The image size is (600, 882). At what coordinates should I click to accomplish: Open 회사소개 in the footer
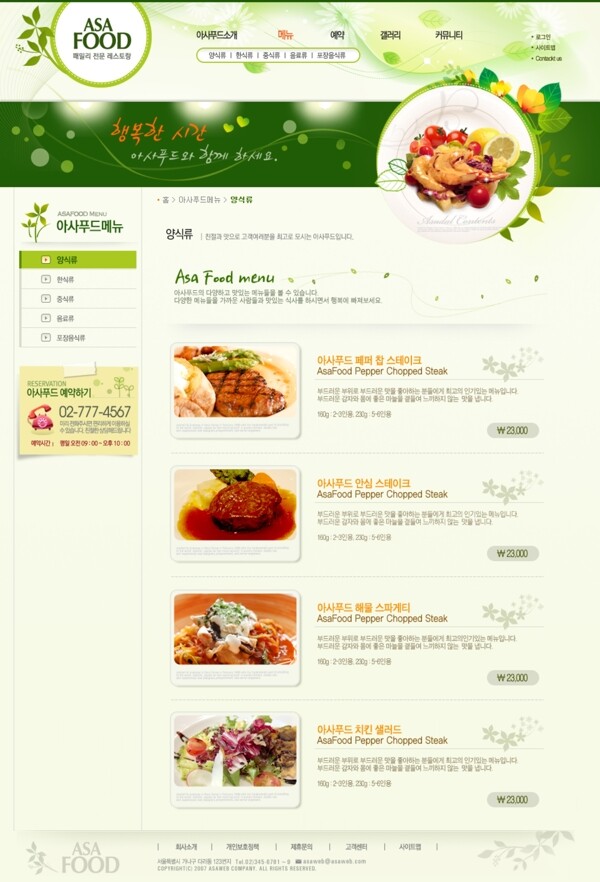point(186,846)
